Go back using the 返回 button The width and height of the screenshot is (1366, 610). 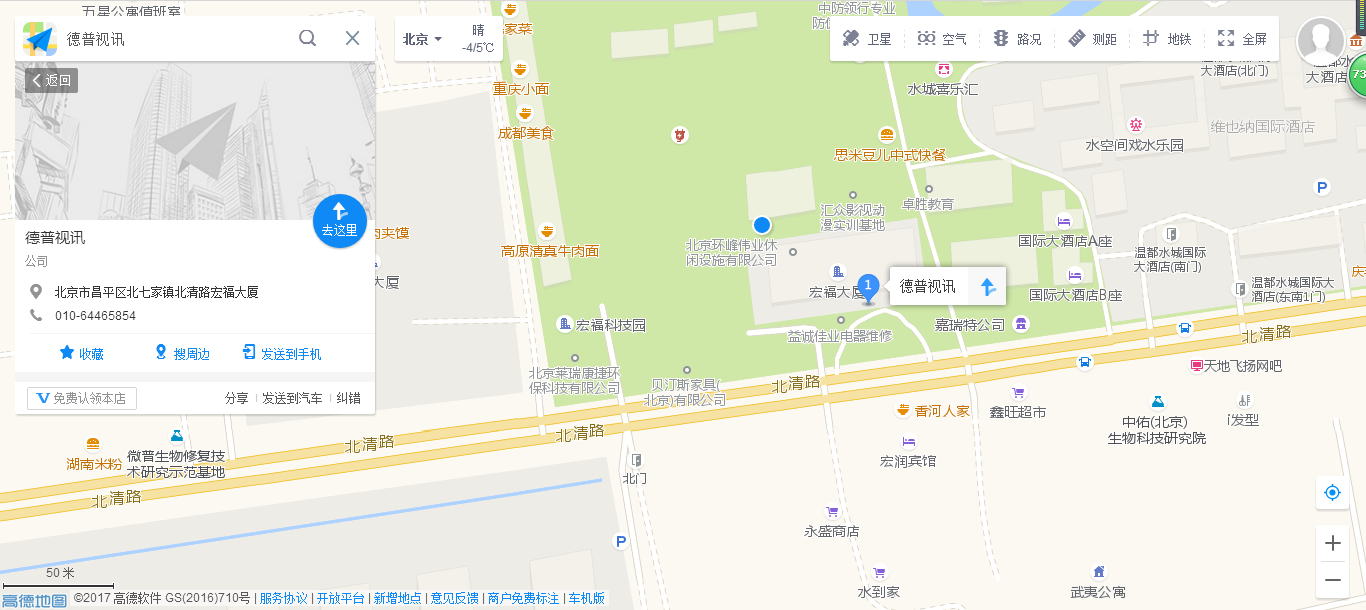(51, 80)
